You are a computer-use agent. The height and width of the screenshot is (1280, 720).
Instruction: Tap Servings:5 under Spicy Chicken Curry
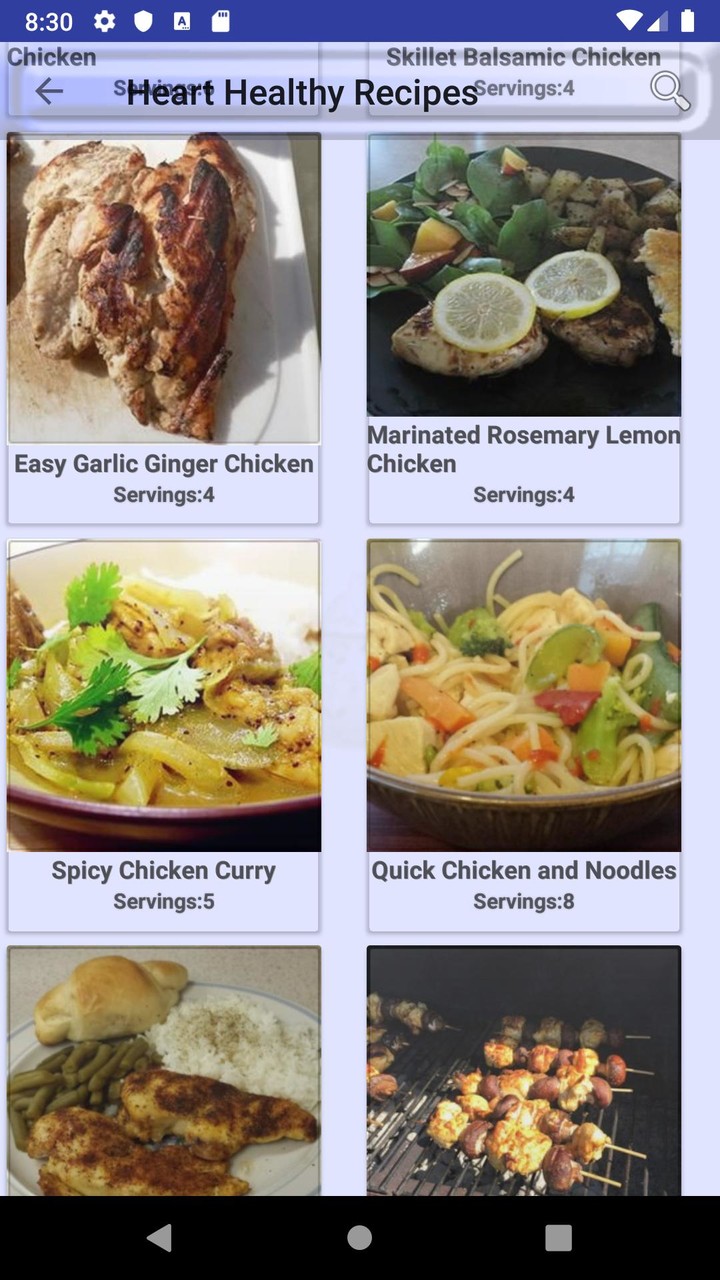tap(163, 901)
